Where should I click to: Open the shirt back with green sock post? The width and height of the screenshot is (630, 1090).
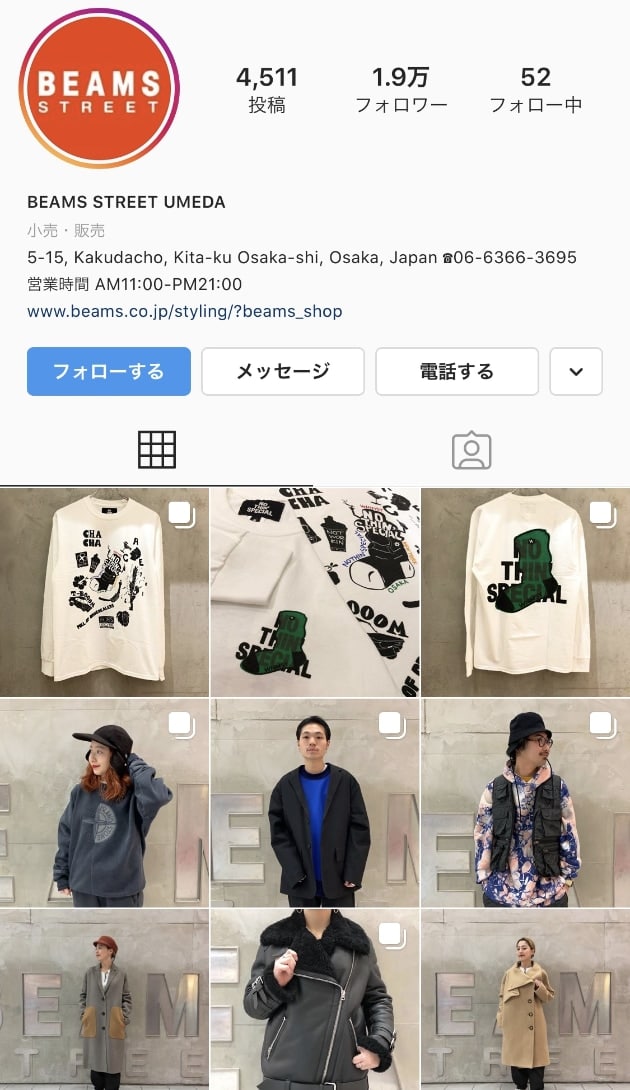tap(525, 592)
